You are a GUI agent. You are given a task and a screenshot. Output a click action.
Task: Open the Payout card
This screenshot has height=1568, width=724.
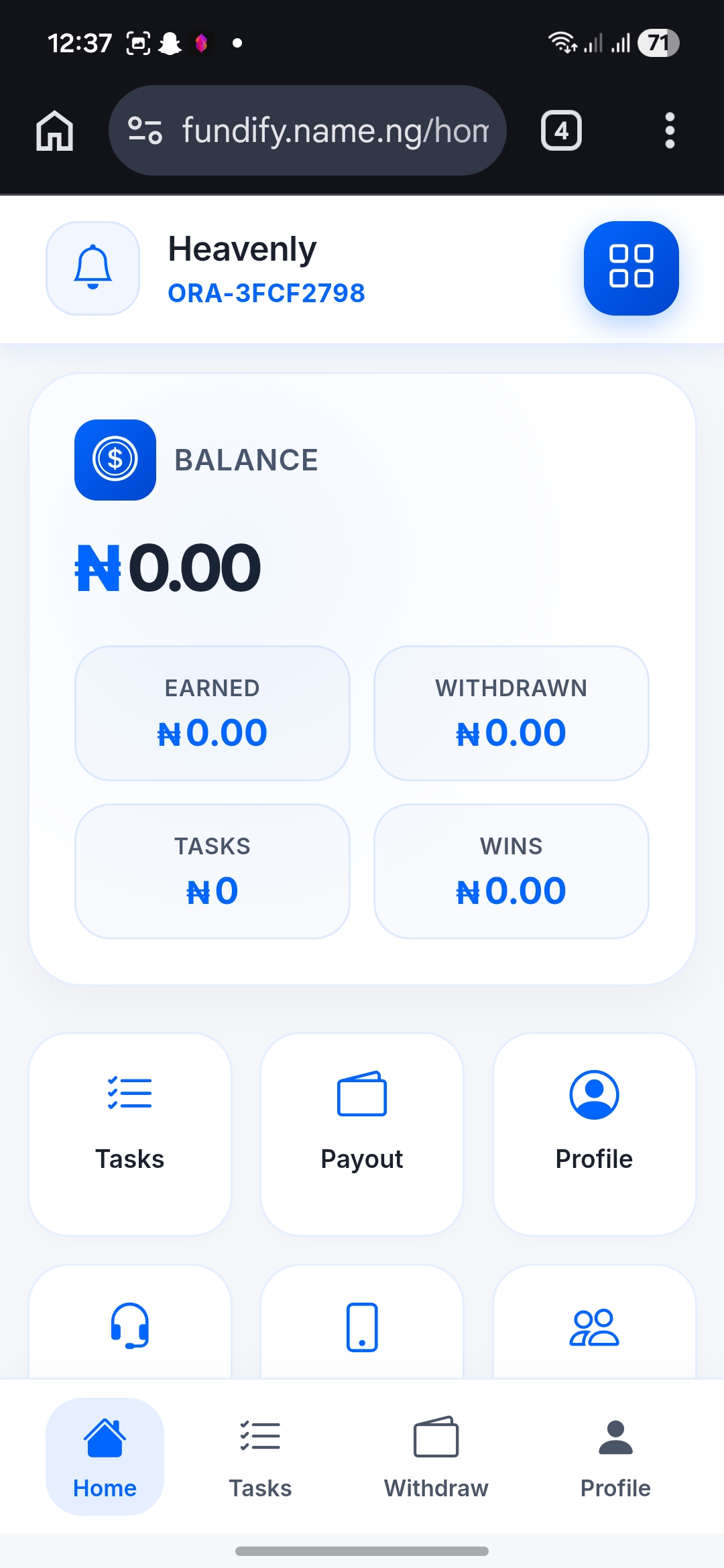pos(362,1134)
